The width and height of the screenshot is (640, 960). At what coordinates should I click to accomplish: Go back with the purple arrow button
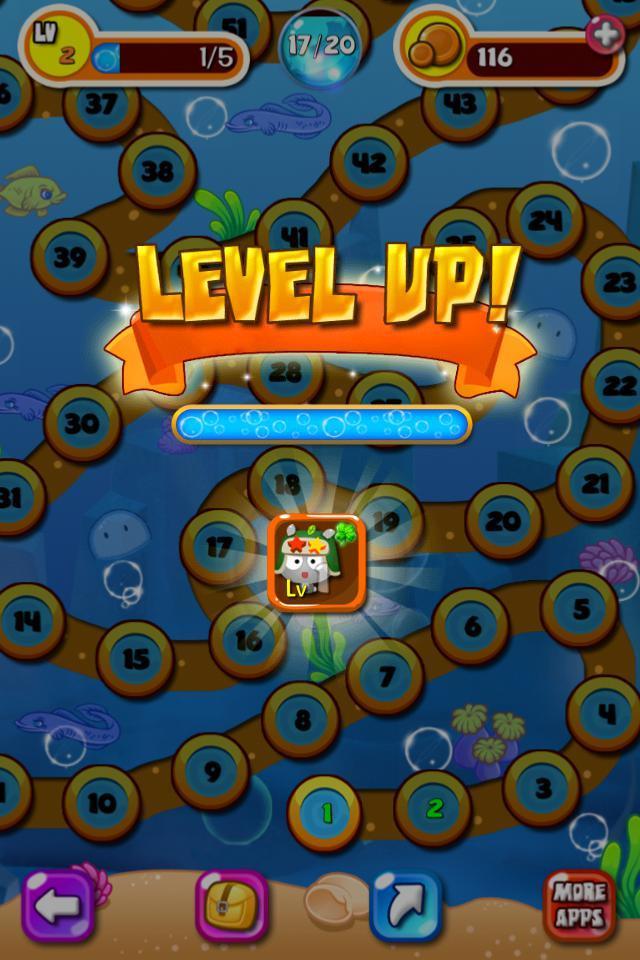58,906
